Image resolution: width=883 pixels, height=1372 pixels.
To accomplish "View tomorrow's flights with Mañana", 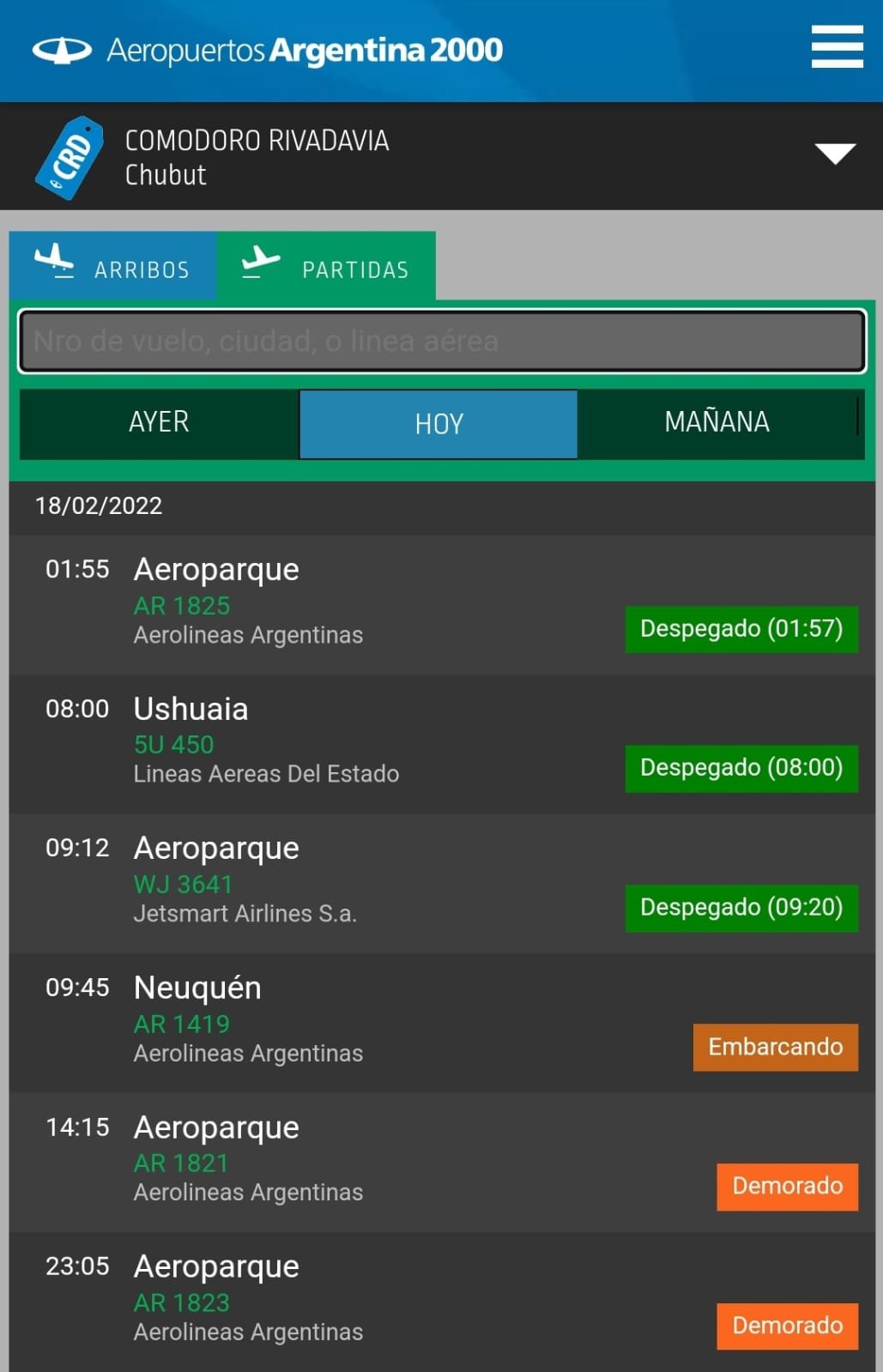I will (717, 423).
